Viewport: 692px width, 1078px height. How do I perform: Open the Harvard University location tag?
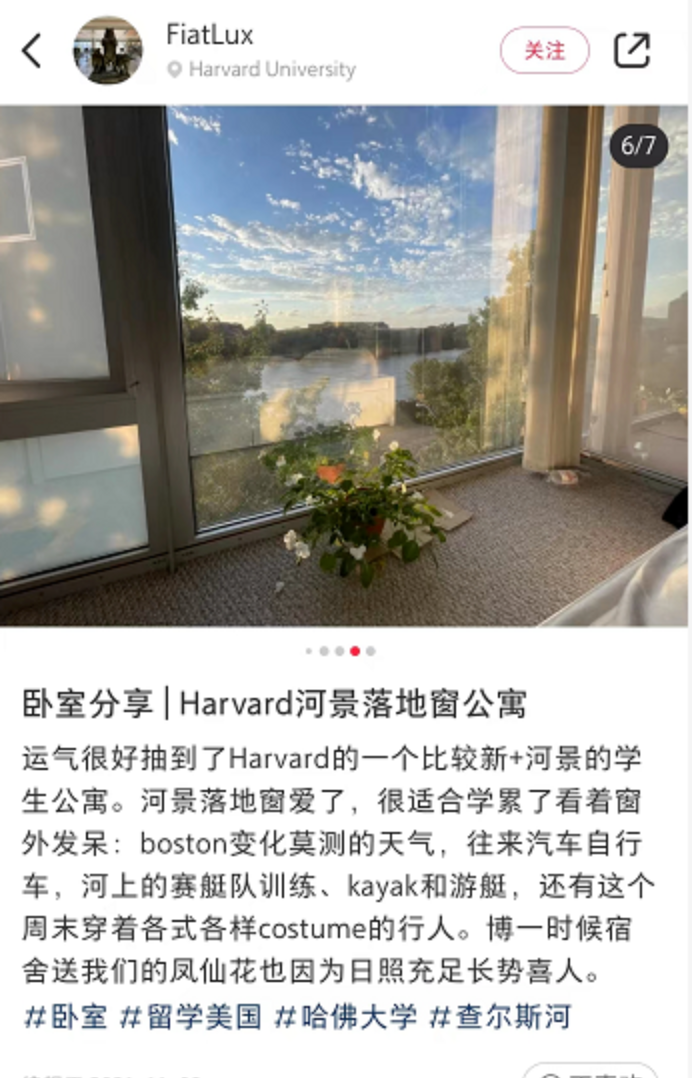(262, 70)
